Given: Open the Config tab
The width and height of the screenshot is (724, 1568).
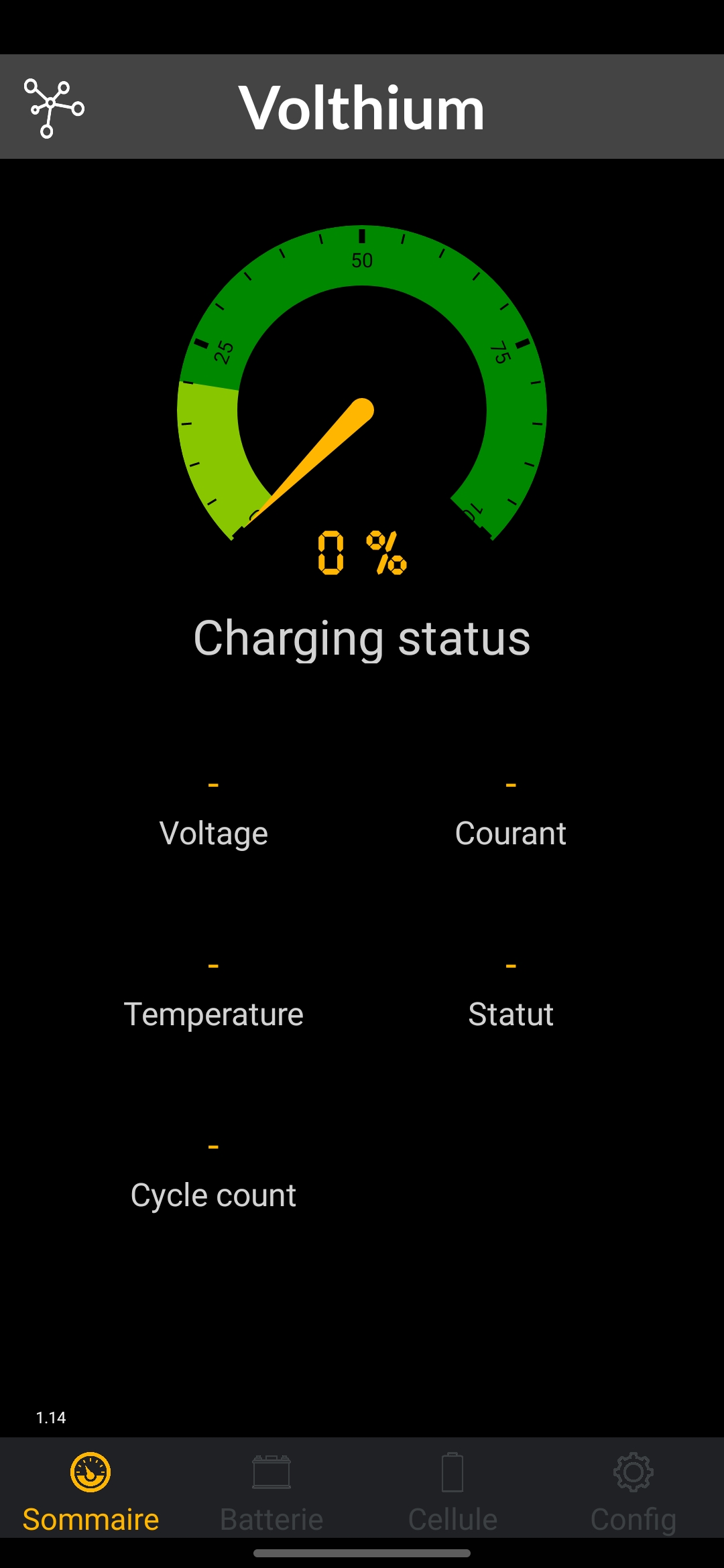Looking at the screenshot, I should tap(633, 1489).
